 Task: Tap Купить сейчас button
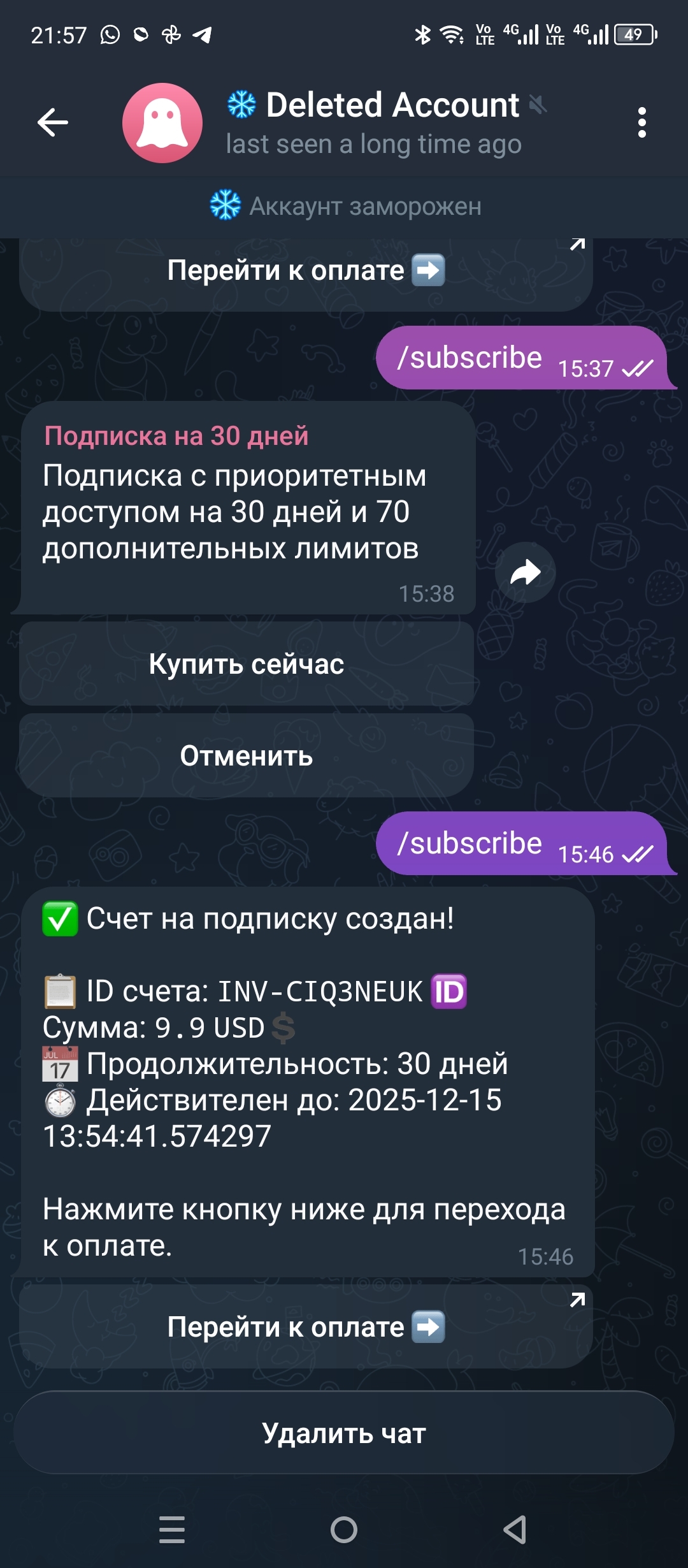pos(247,664)
